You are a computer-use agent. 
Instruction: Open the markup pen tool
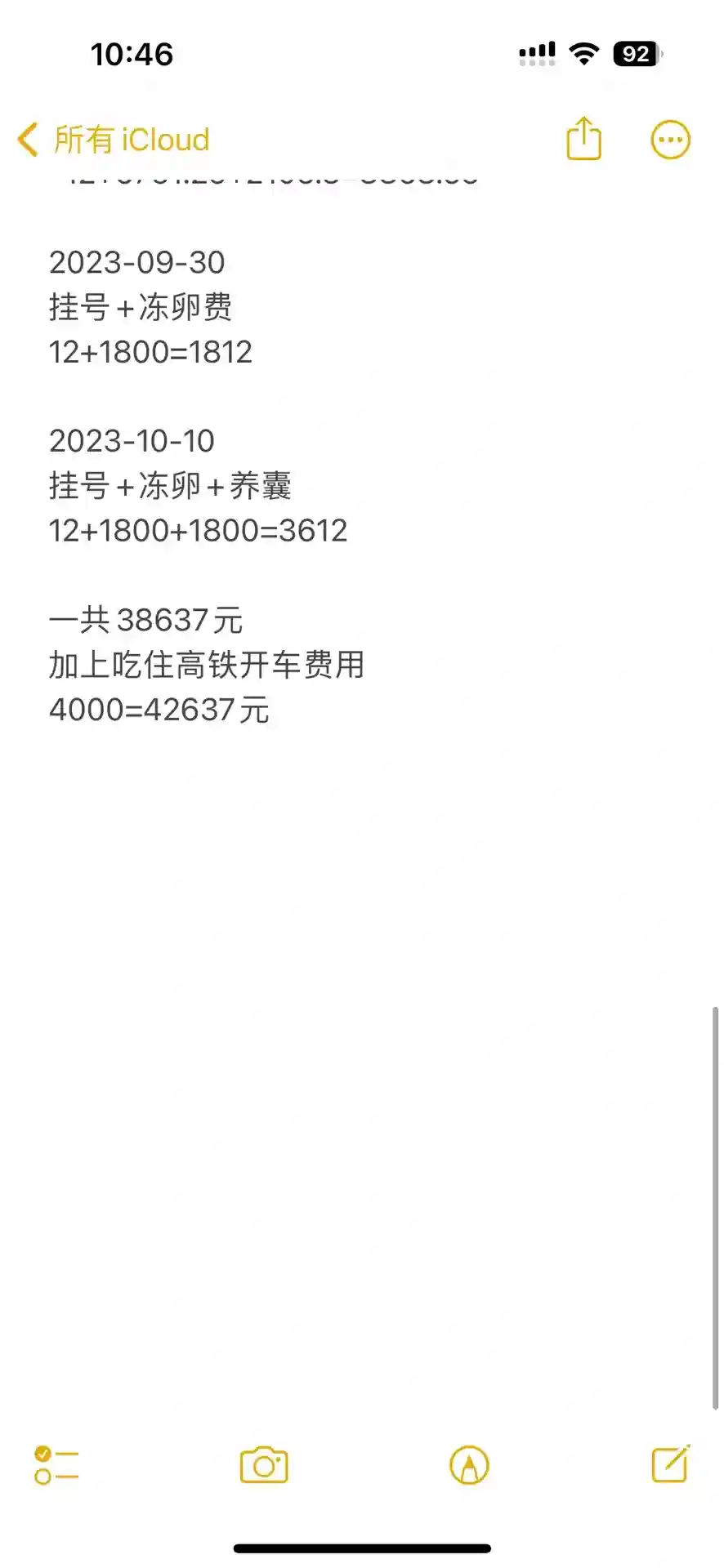(x=469, y=1464)
